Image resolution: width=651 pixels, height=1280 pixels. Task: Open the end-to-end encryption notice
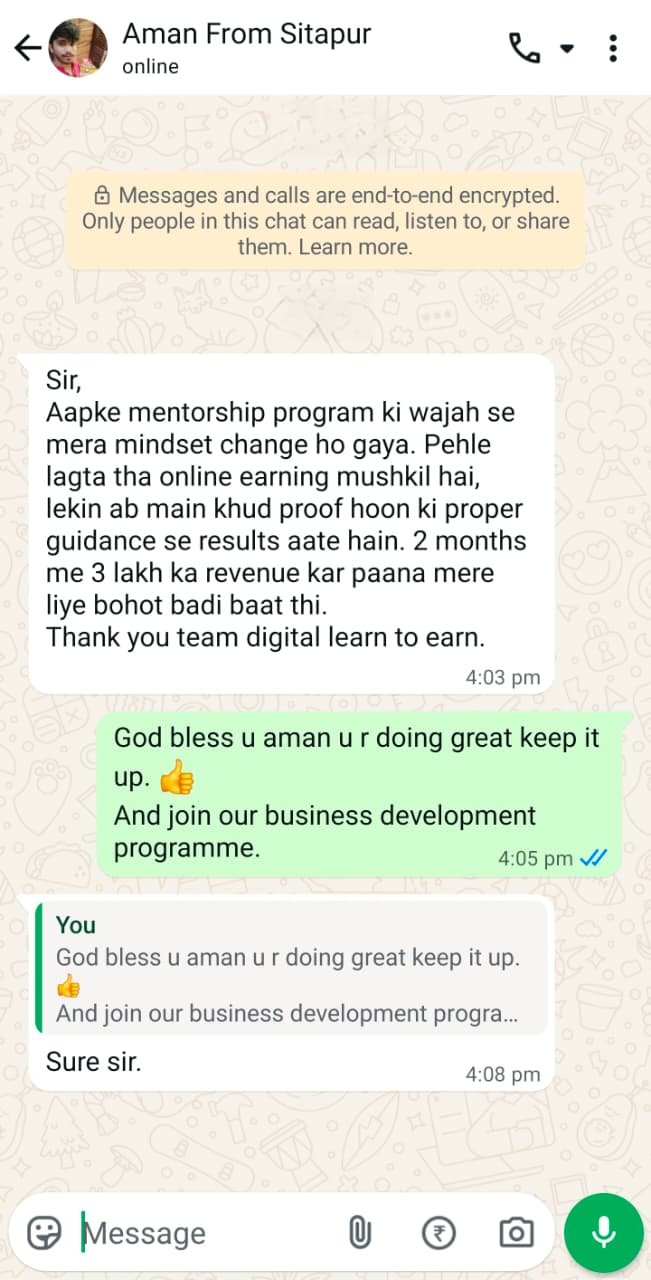325,221
